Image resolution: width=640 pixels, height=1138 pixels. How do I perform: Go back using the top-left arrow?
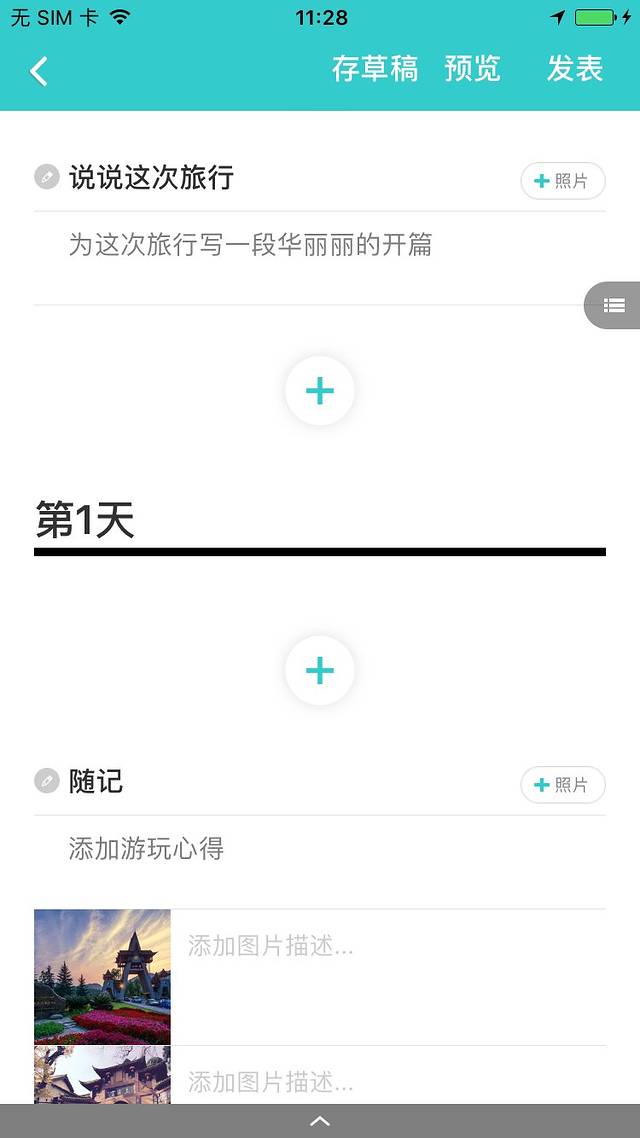click(x=38, y=71)
